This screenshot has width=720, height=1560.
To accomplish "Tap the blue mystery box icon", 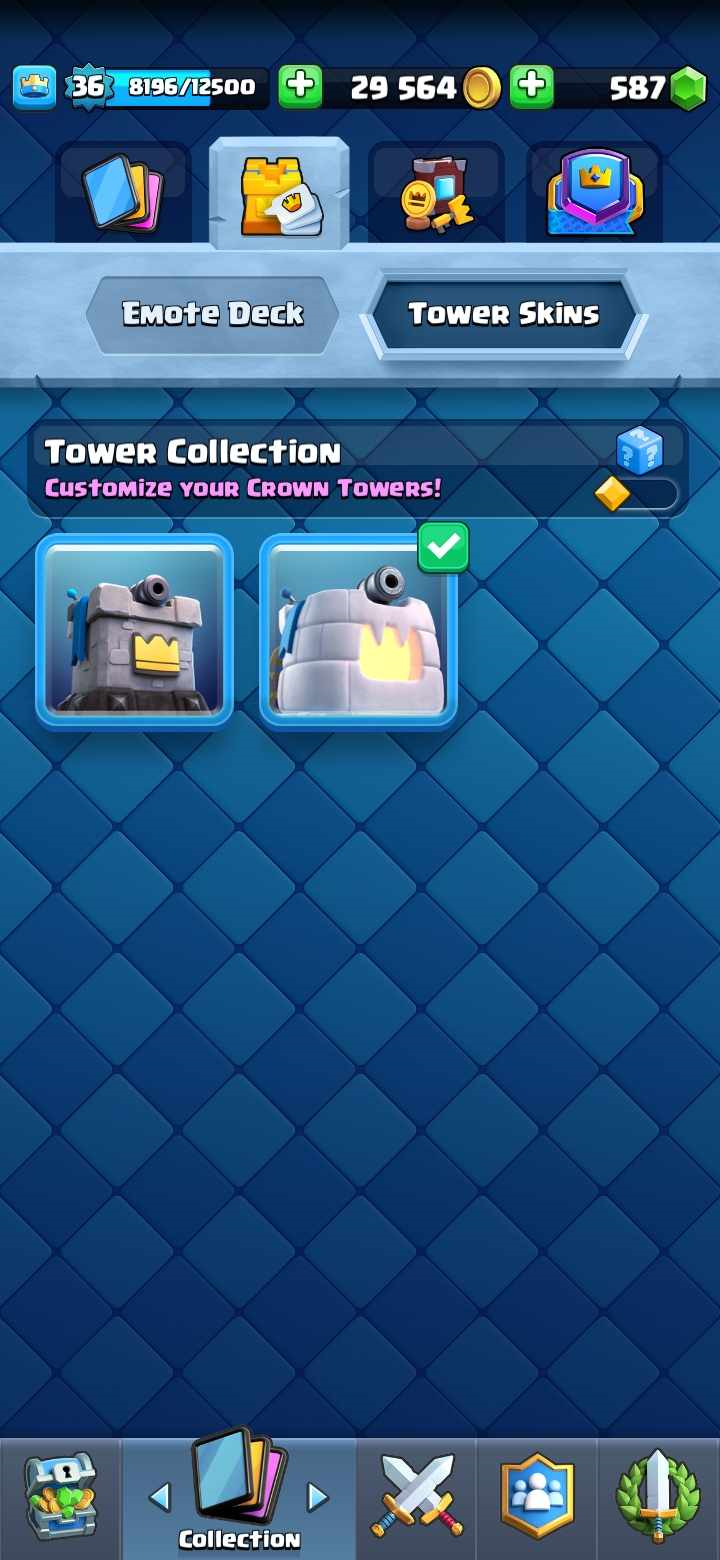I will pyautogui.click(x=639, y=451).
